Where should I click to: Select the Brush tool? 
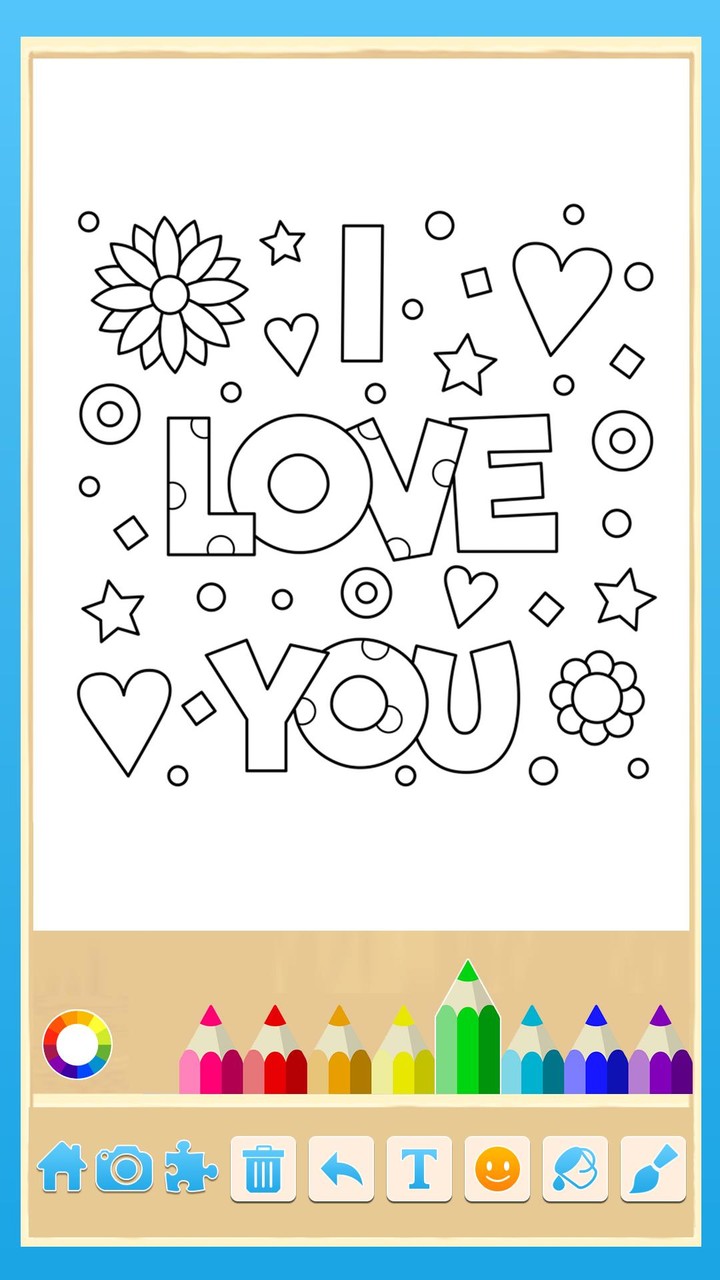click(x=652, y=1168)
